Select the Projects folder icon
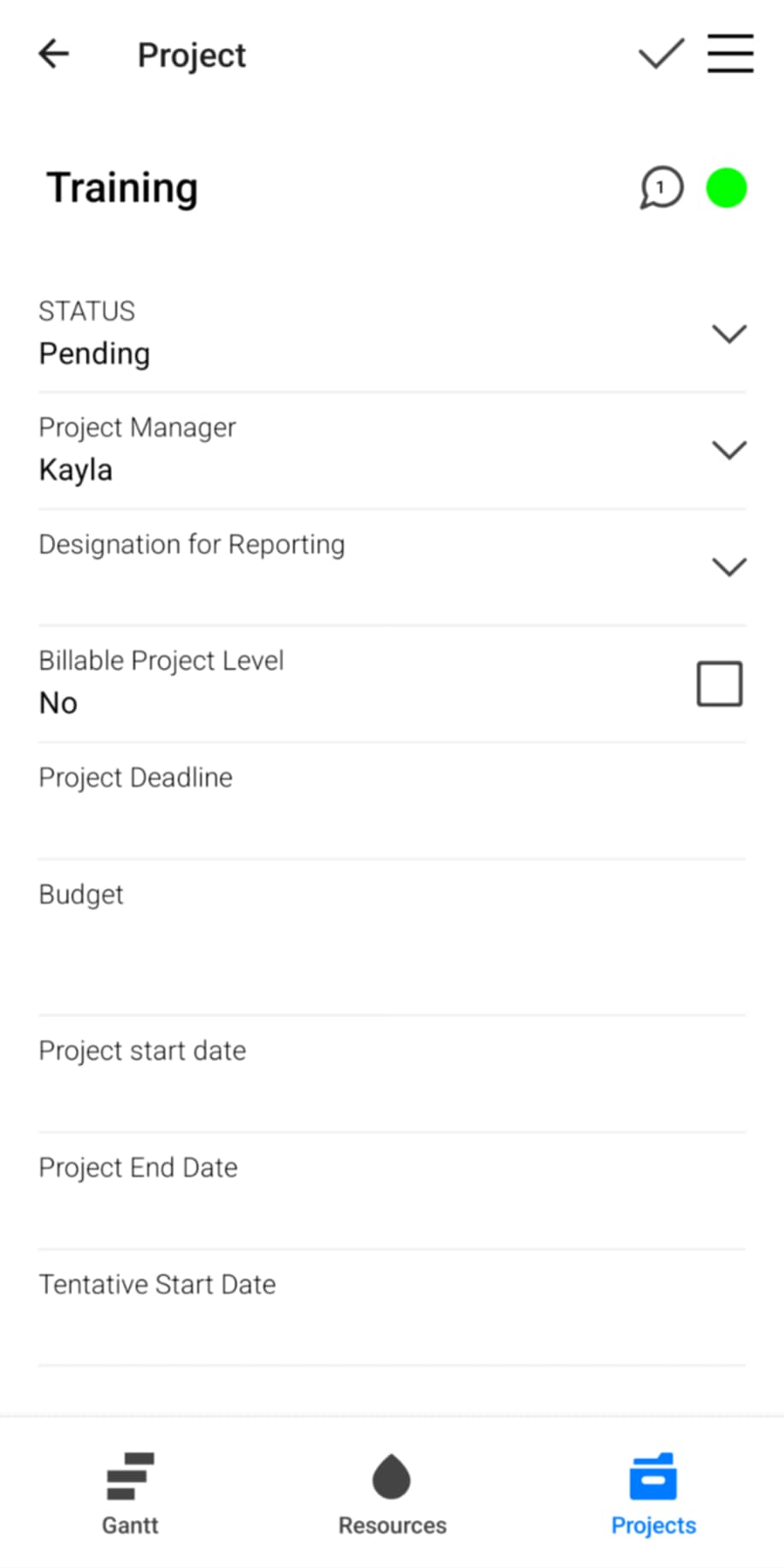Image resolution: width=784 pixels, height=1568 pixels. pos(652,1477)
